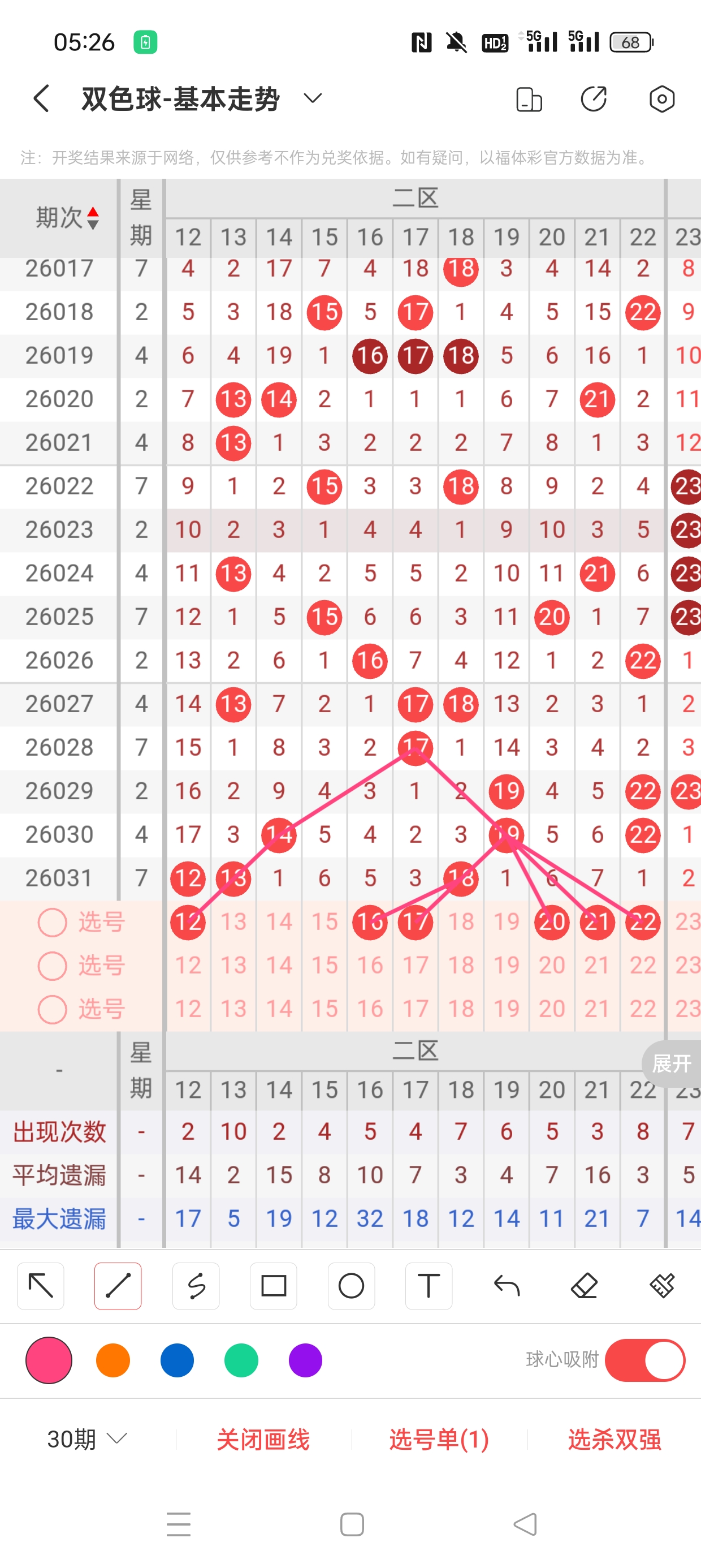Switch screen orientation with the device icon
This screenshot has width=701, height=1568.
click(x=529, y=99)
